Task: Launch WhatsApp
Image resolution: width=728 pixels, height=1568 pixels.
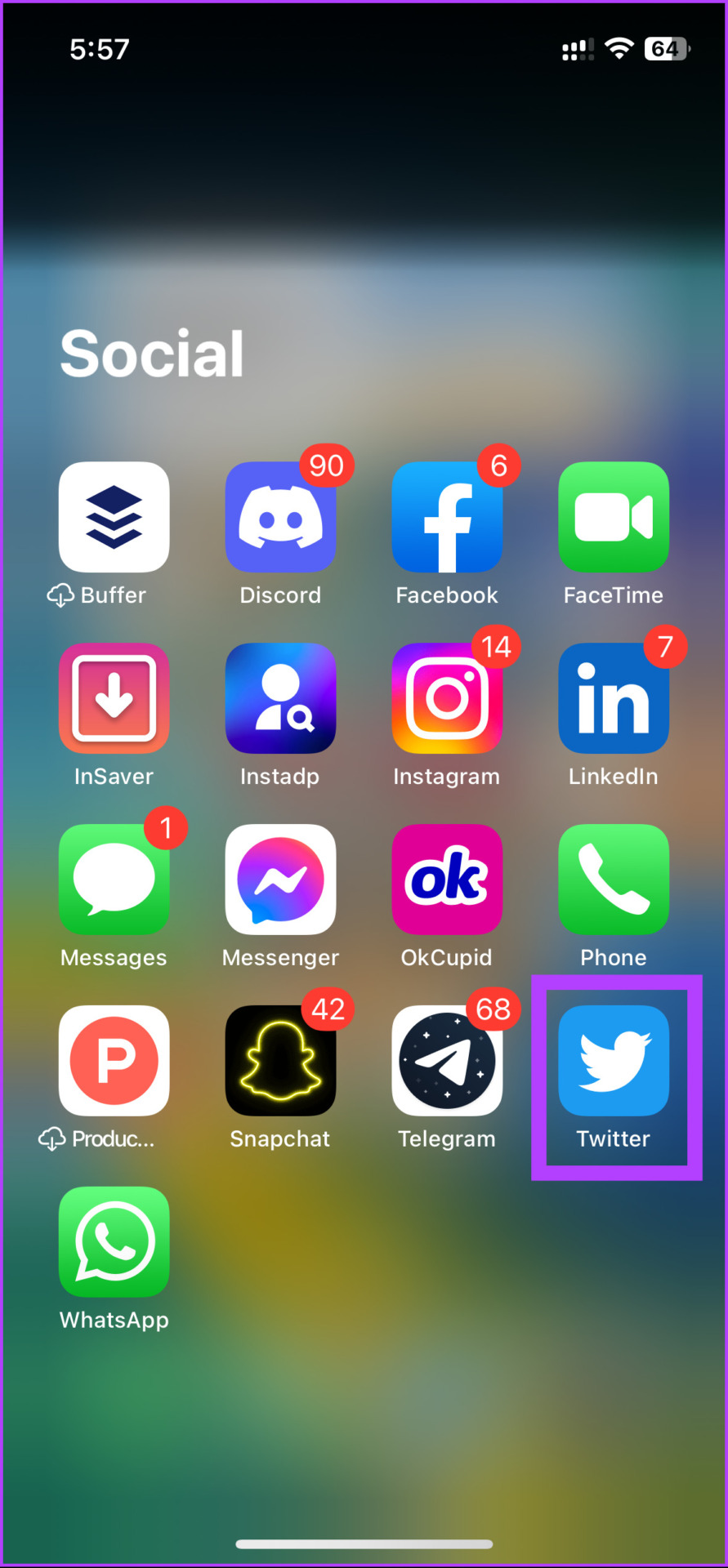Action: 114,1242
